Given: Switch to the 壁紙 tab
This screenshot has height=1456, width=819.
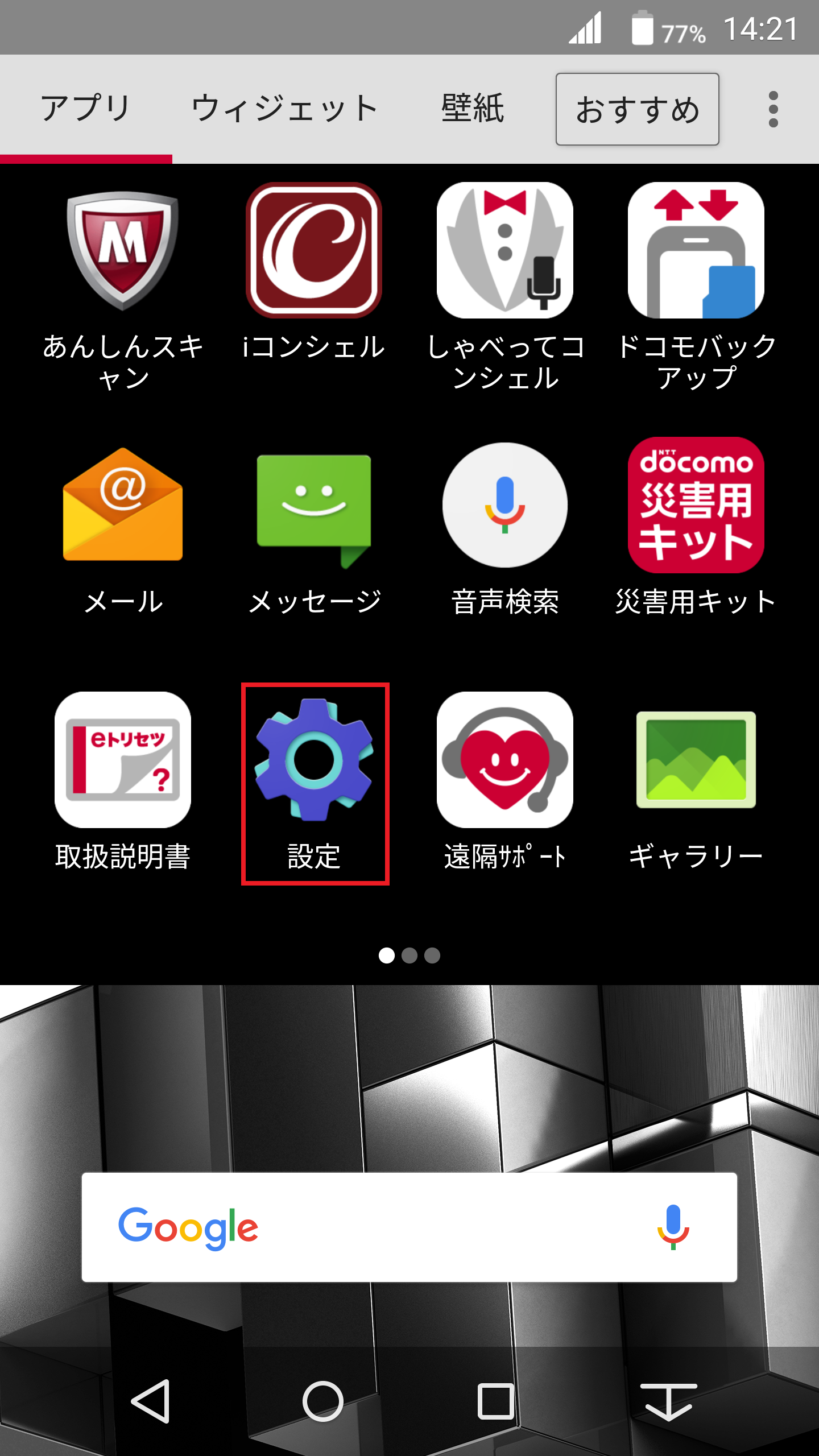Looking at the screenshot, I should click(473, 109).
